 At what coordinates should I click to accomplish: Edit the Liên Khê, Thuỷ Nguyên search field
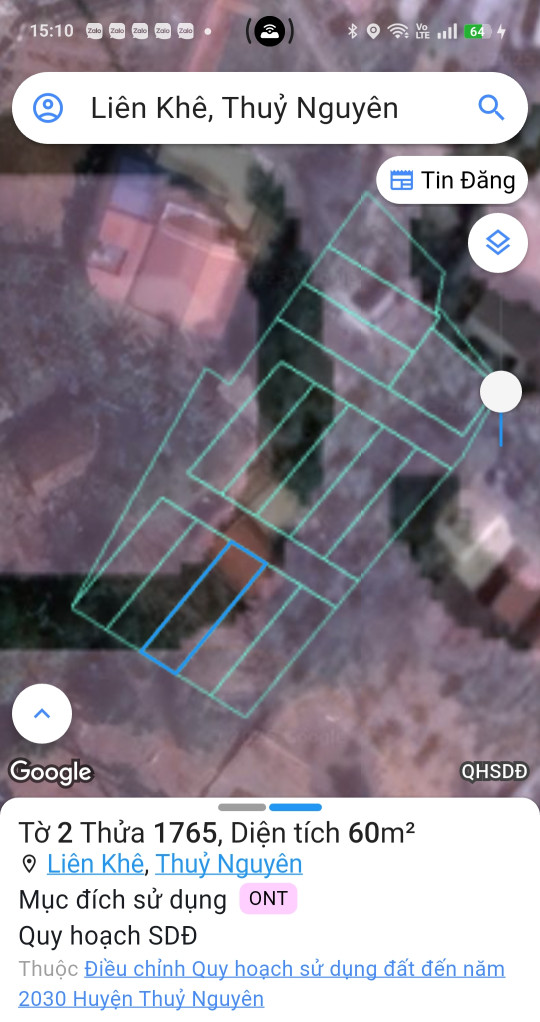coord(269,108)
